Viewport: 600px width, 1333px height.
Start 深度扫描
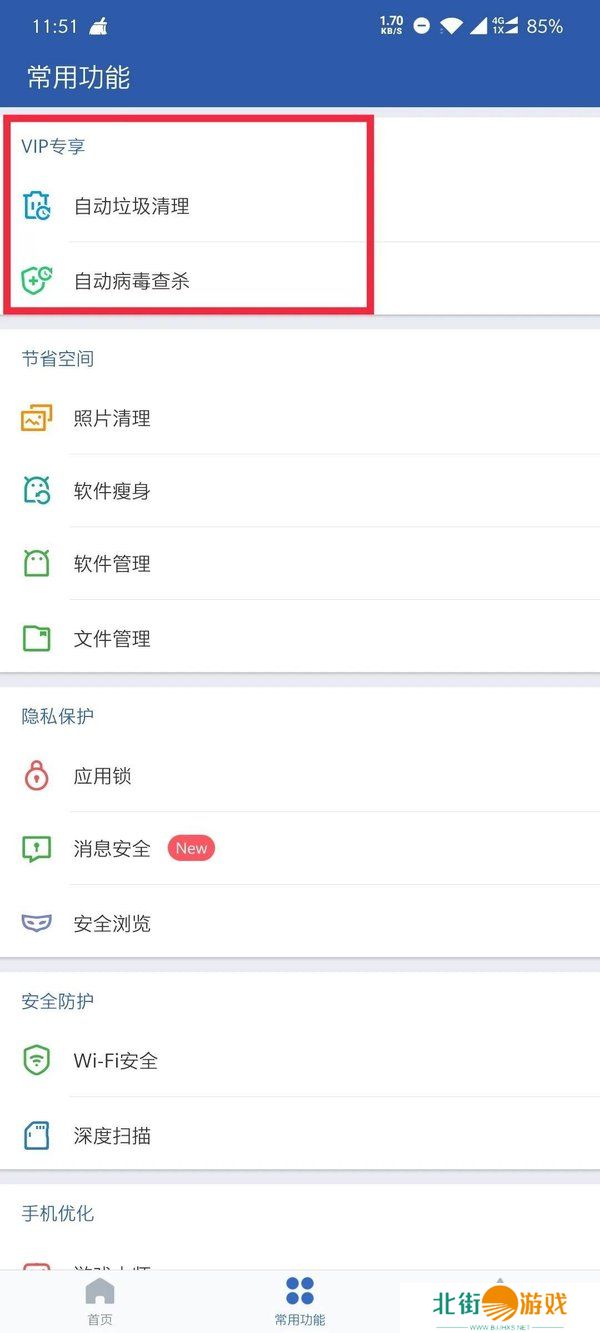(112, 1136)
